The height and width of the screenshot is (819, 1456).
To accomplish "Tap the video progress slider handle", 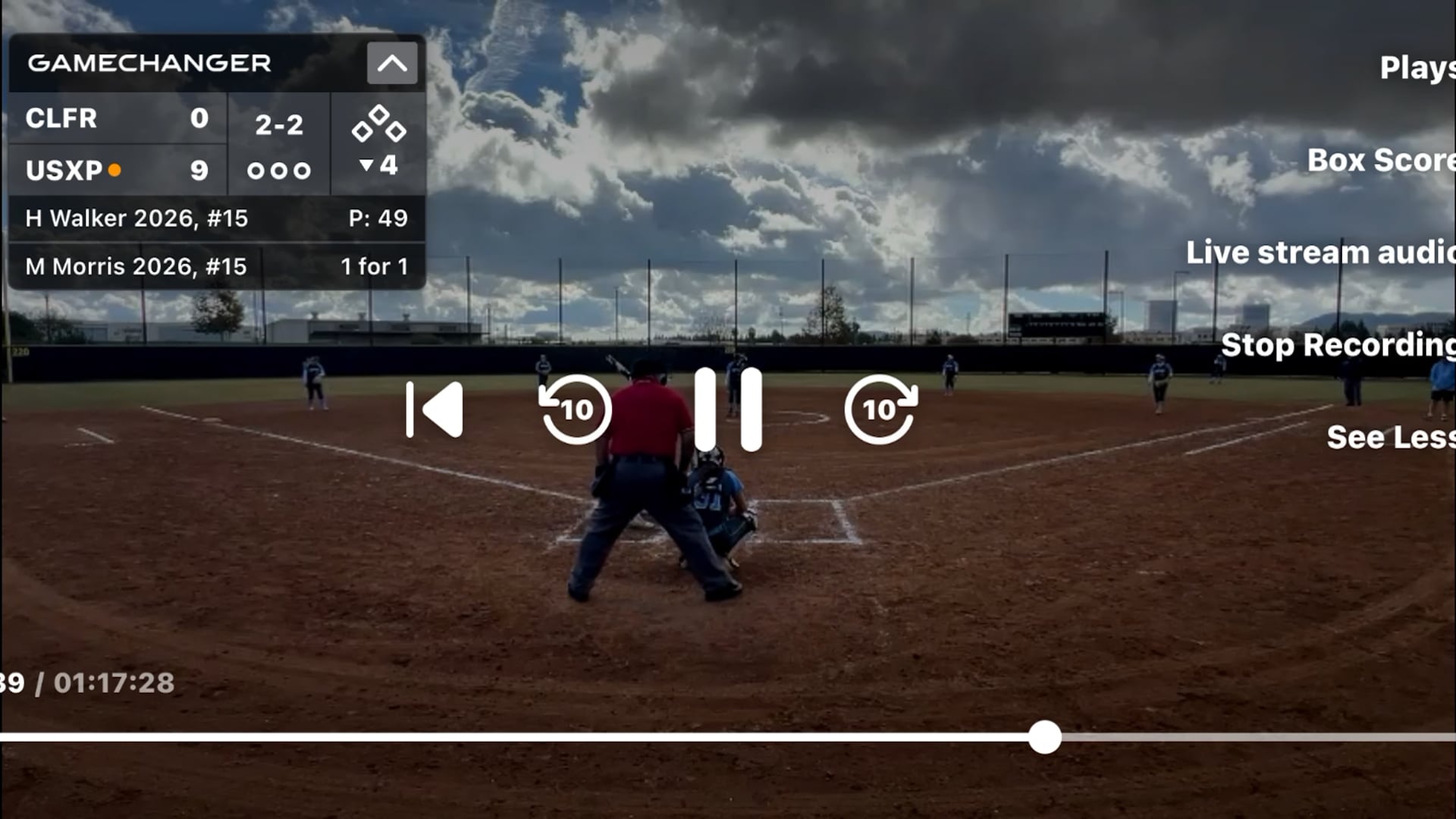I will point(1044,737).
